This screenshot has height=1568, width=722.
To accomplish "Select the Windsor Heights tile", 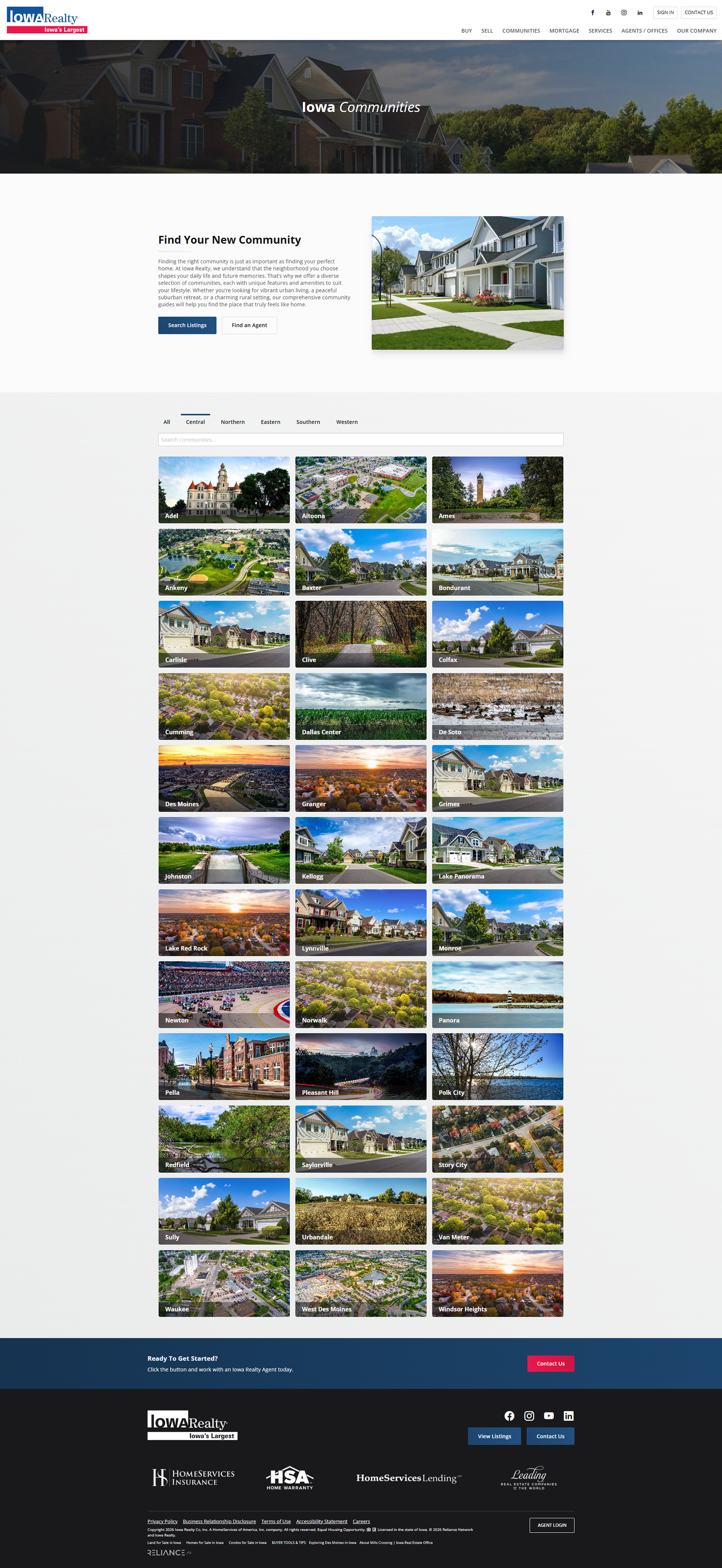I will pyautogui.click(x=497, y=1283).
